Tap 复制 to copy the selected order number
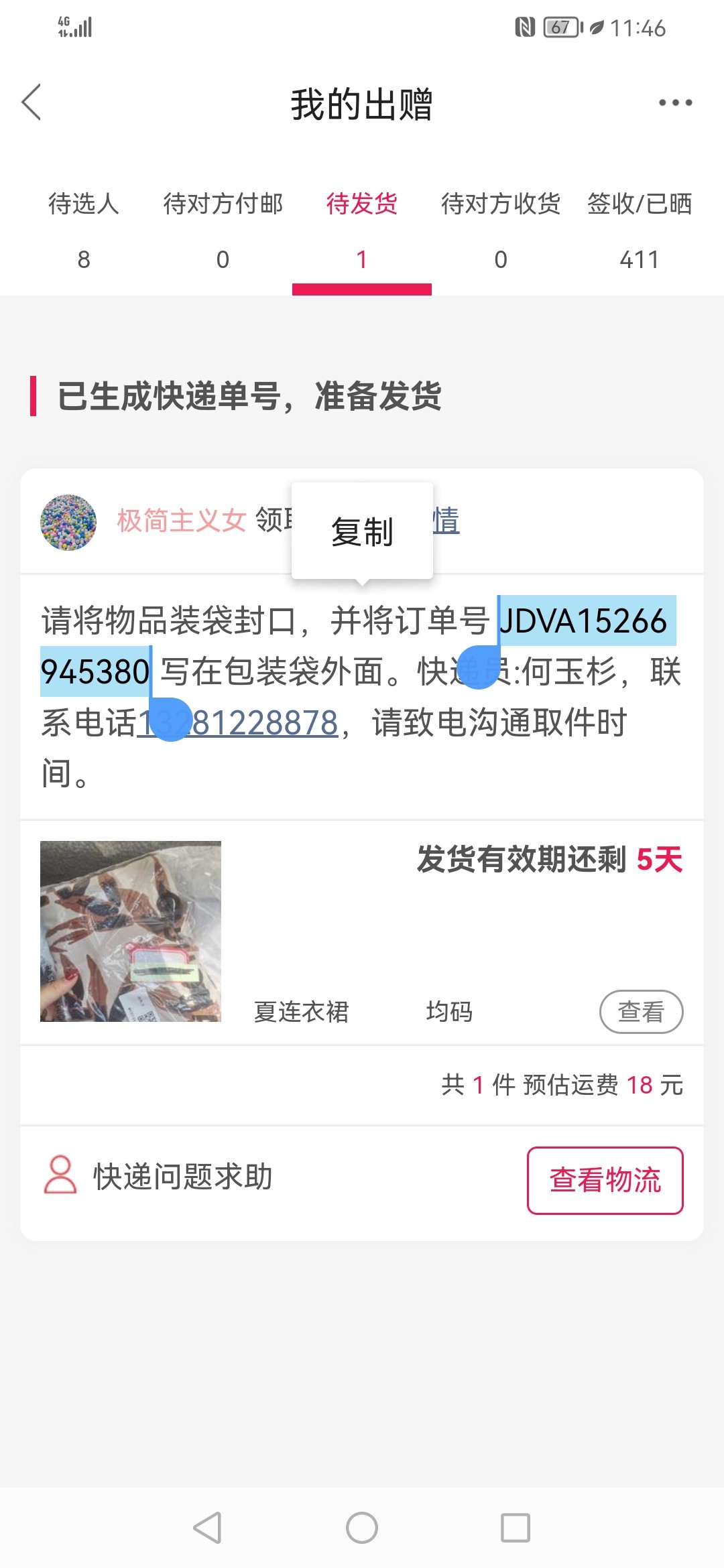This screenshot has width=724, height=1568. click(362, 531)
